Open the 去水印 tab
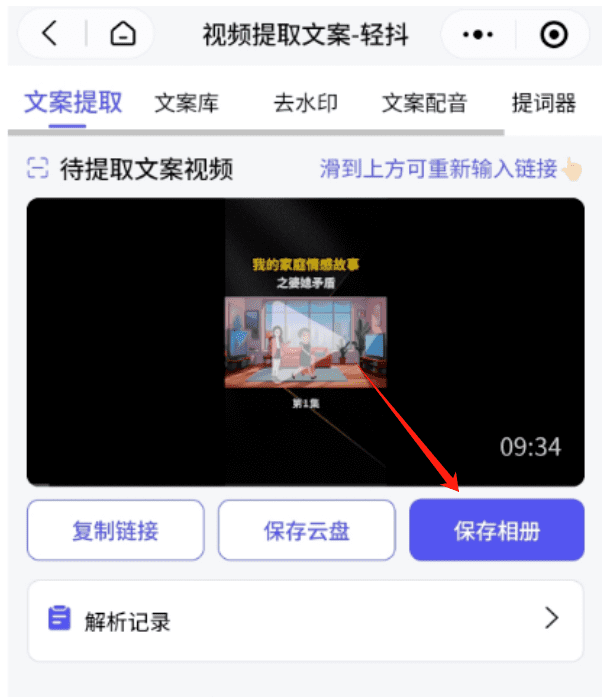This screenshot has width=604, height=697. [x=305, y=102]
